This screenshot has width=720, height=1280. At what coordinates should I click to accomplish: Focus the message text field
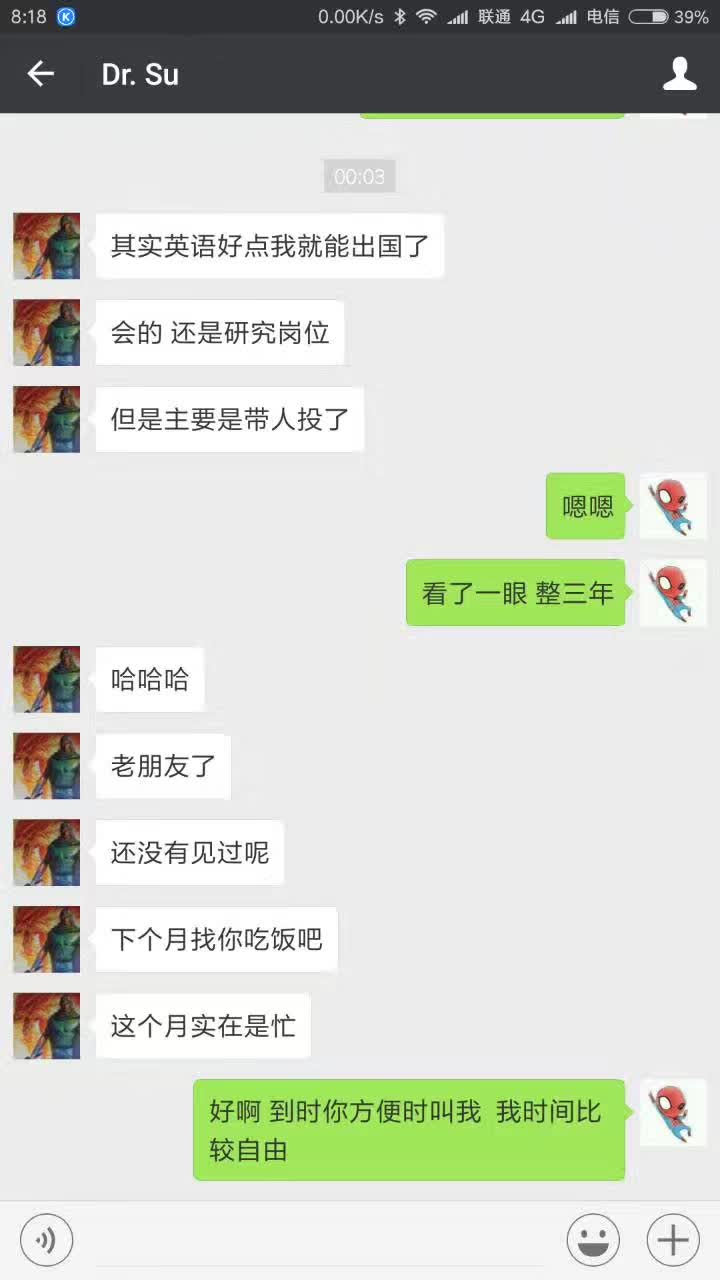tap(318, 1241)
